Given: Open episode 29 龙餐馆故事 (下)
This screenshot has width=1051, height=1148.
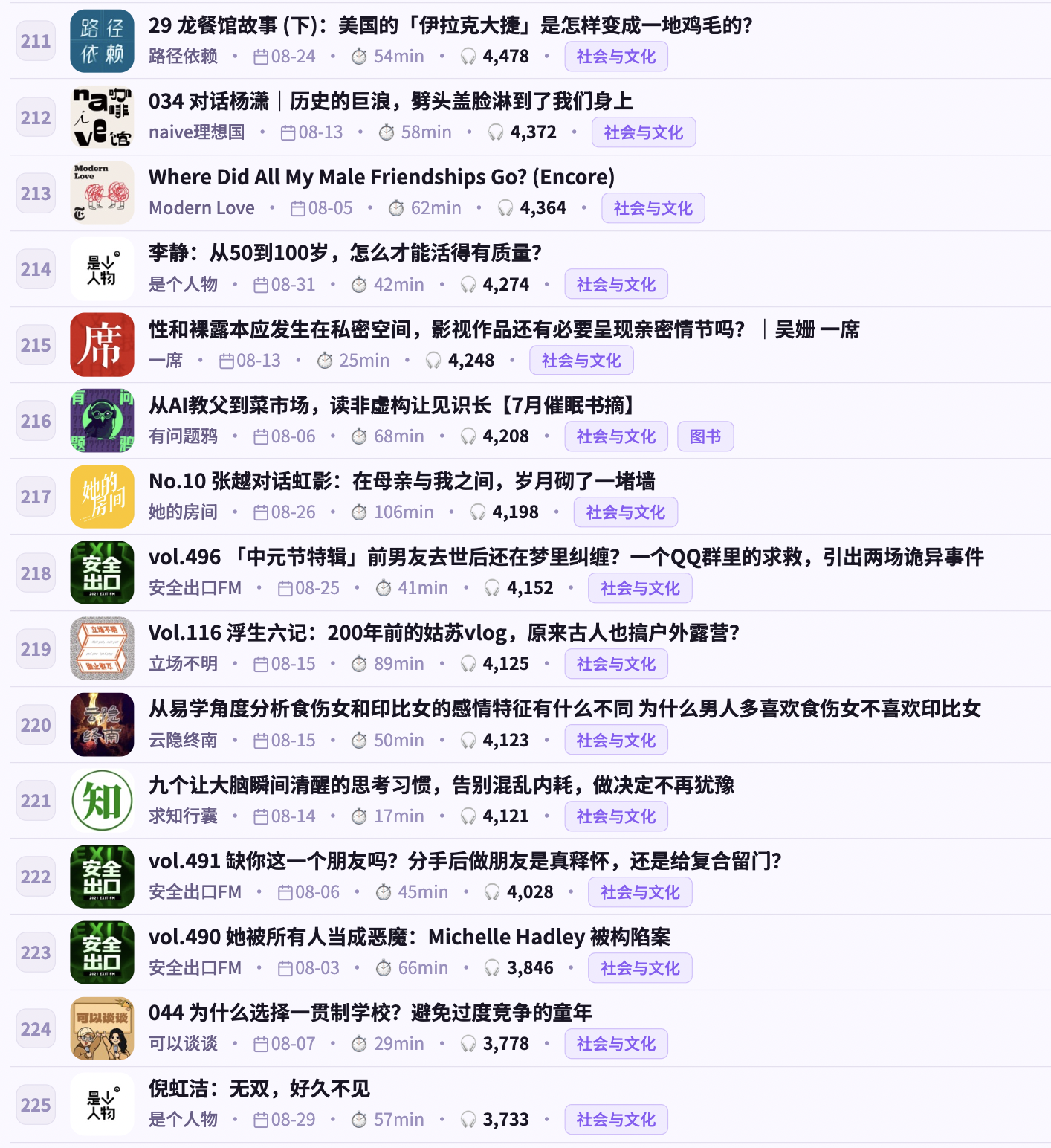Looking at the screenshot, I should [x=450, y=25].
